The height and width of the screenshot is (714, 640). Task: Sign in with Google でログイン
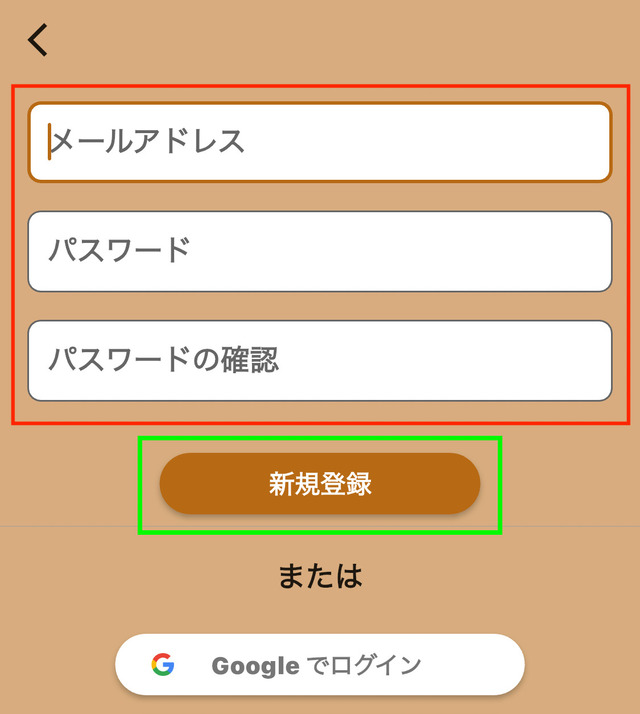pos(320,664)
